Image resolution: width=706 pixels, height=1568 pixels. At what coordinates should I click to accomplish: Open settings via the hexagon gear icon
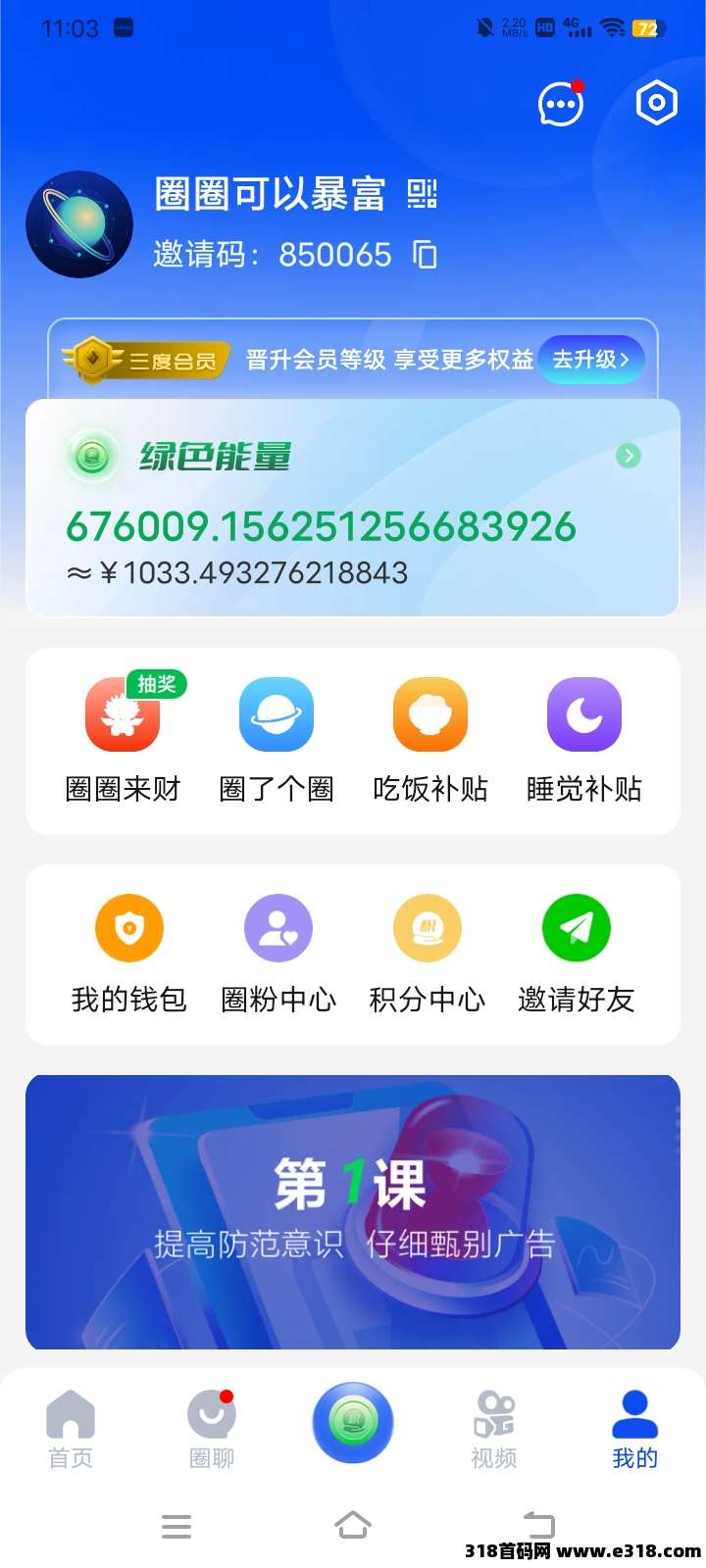[x=656, y=103]
